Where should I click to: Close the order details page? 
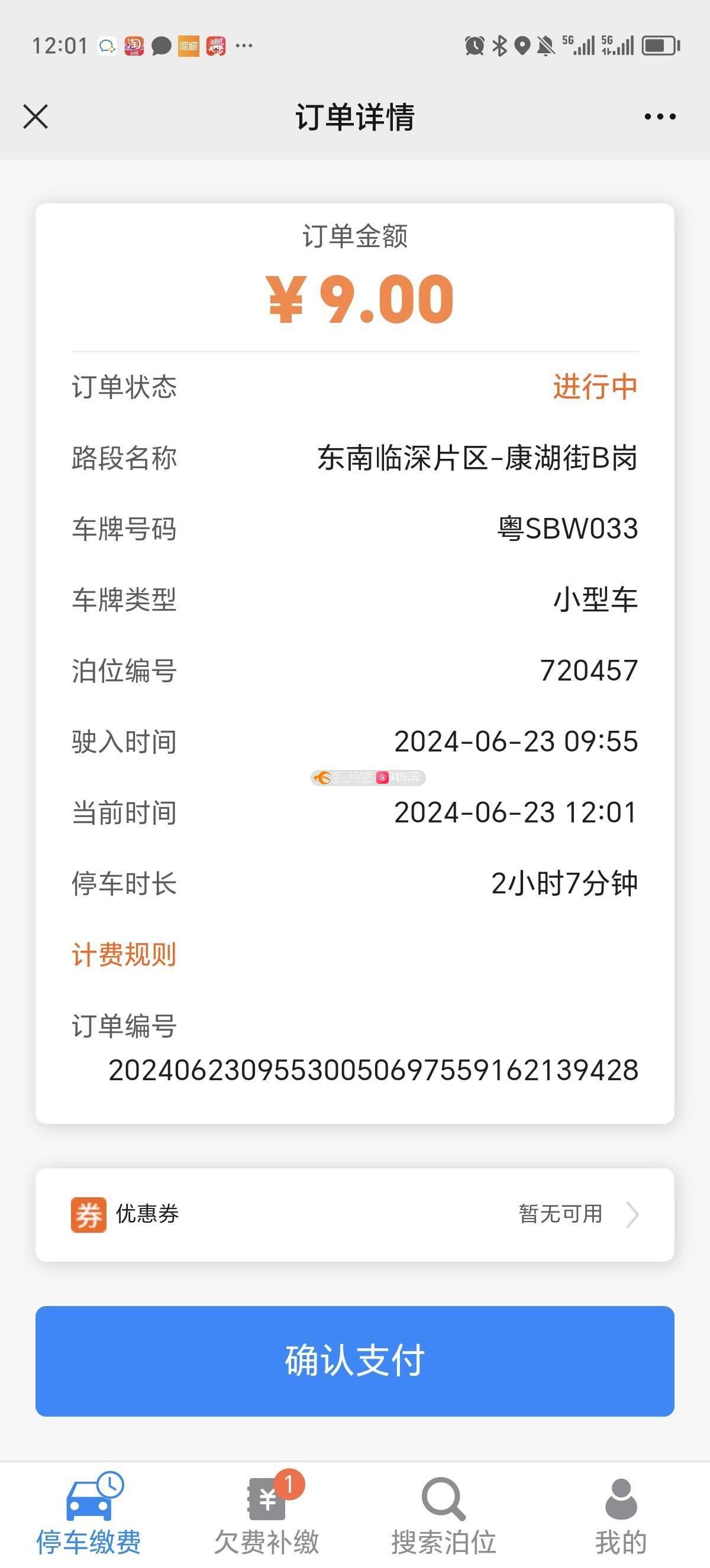pos(35,116)
